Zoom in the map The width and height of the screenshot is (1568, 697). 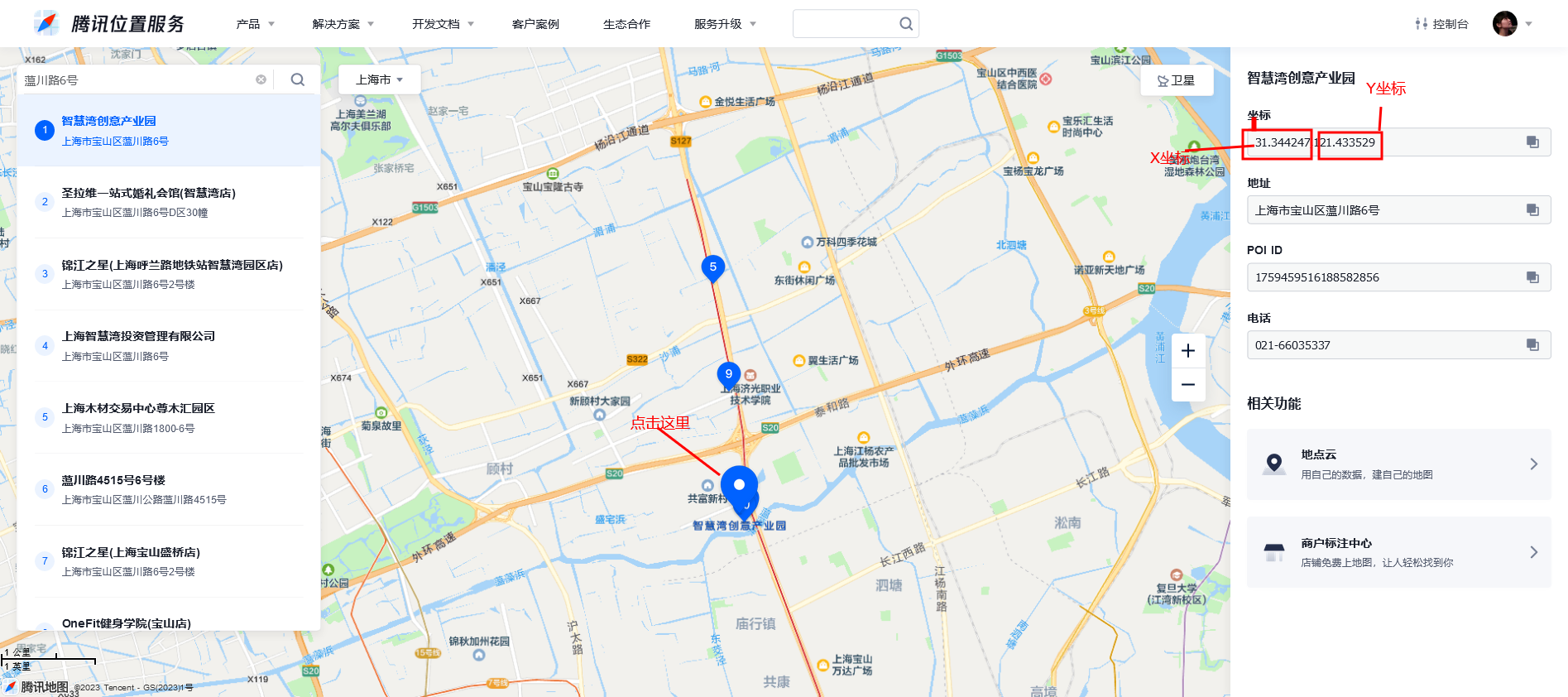[1187, 351]
